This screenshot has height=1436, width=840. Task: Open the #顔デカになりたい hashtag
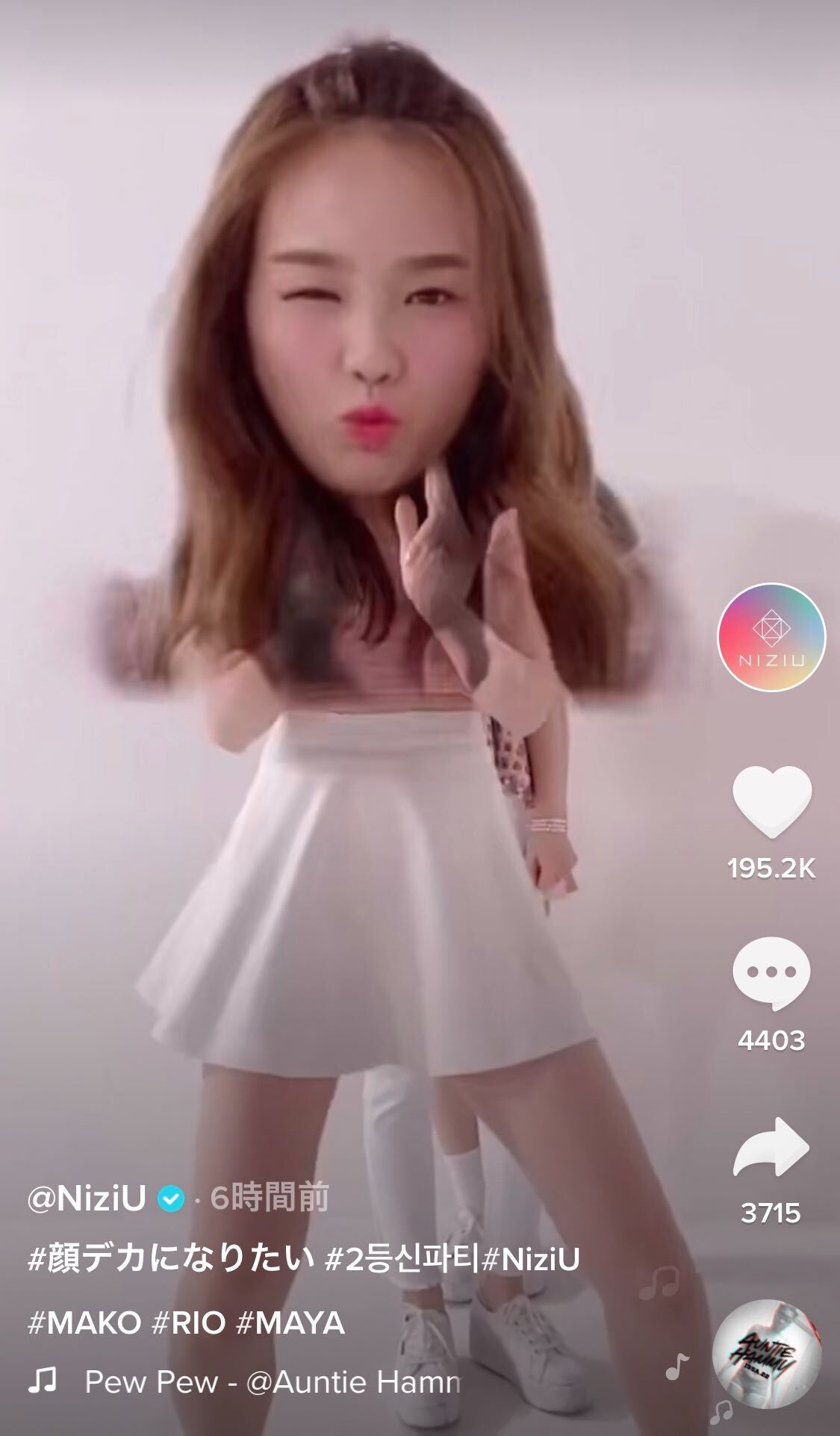point(172,1261)
